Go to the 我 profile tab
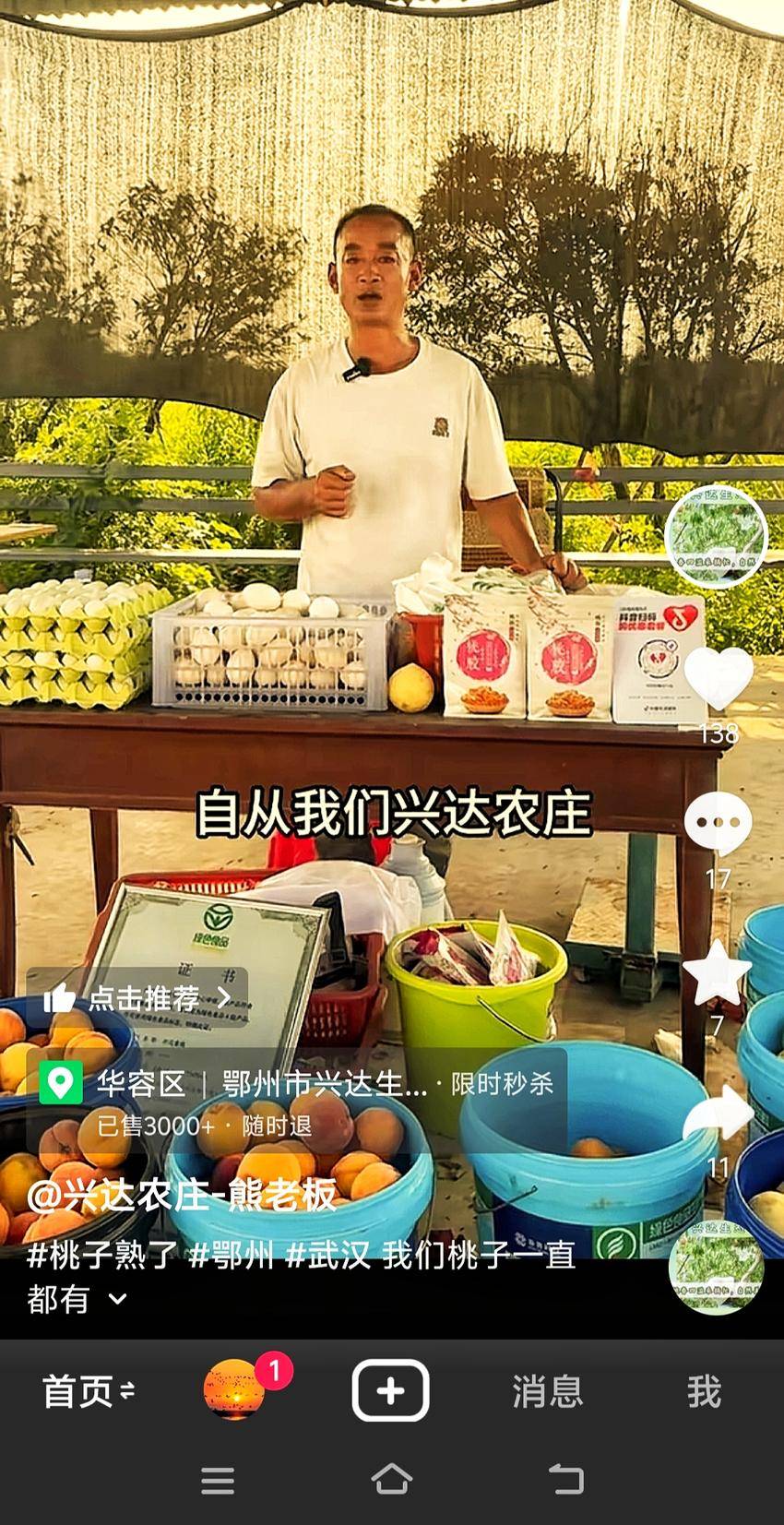 tap(703, 1390)
